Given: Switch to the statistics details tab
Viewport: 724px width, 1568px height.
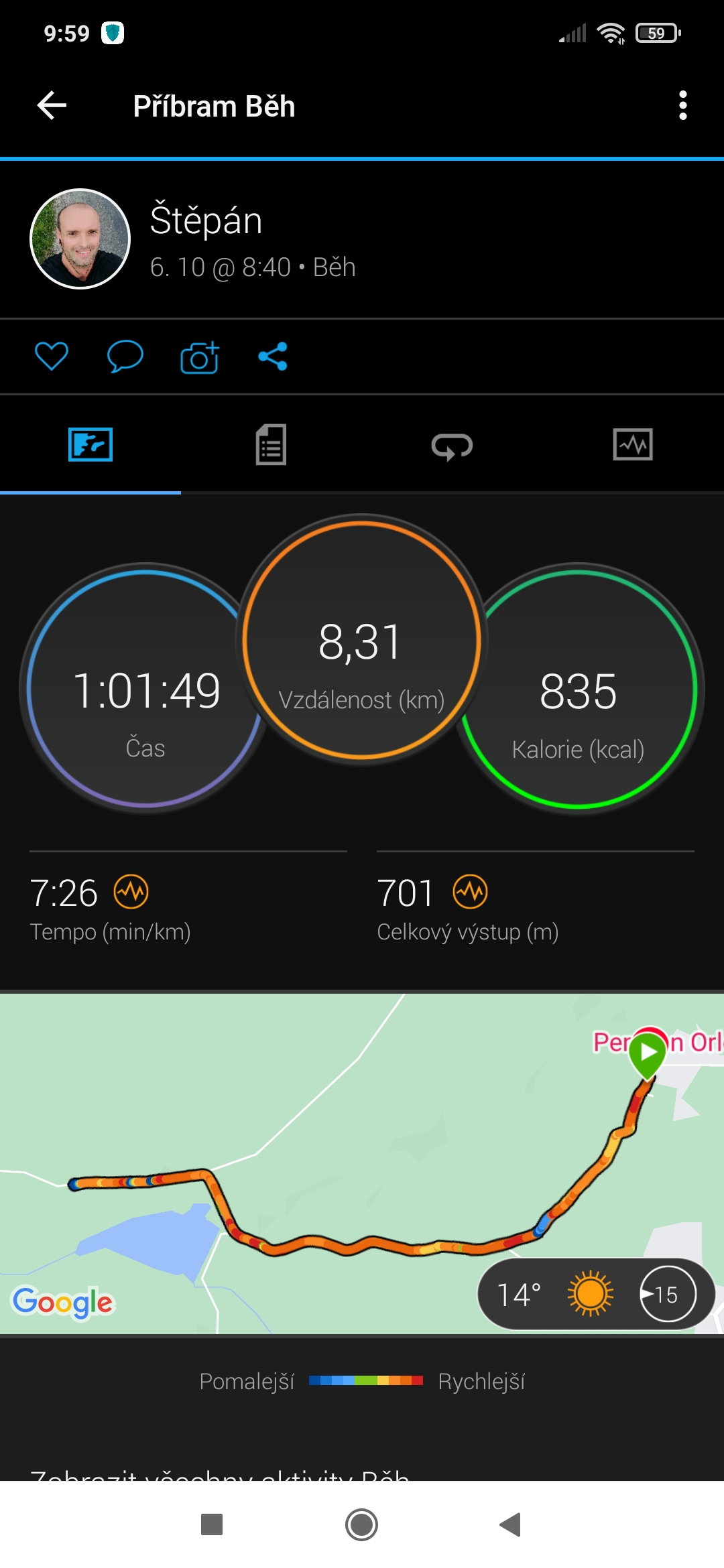Looking at the screenshot, I should pos(271,444).
